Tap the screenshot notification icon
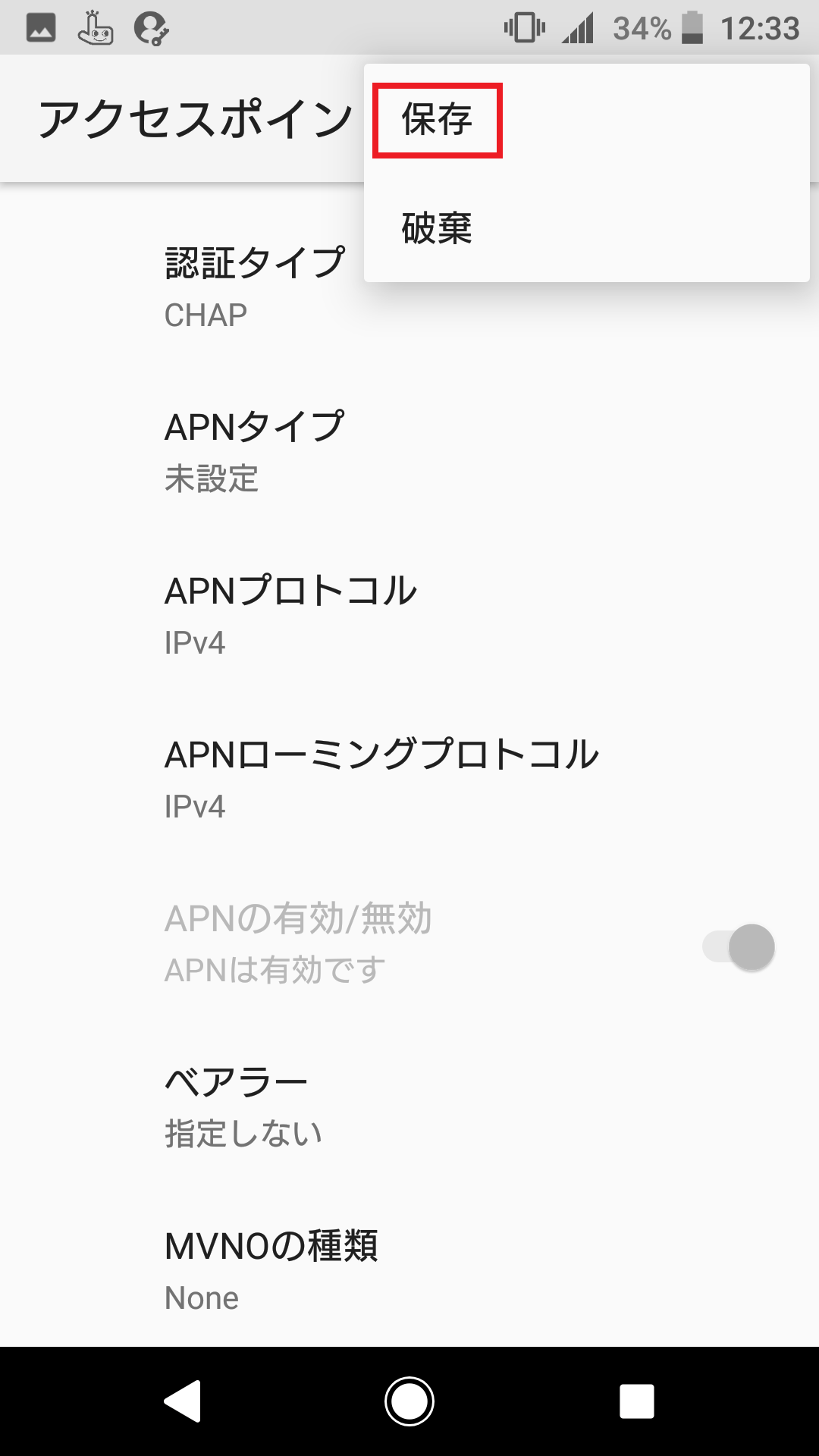 (x=39, y=27)
